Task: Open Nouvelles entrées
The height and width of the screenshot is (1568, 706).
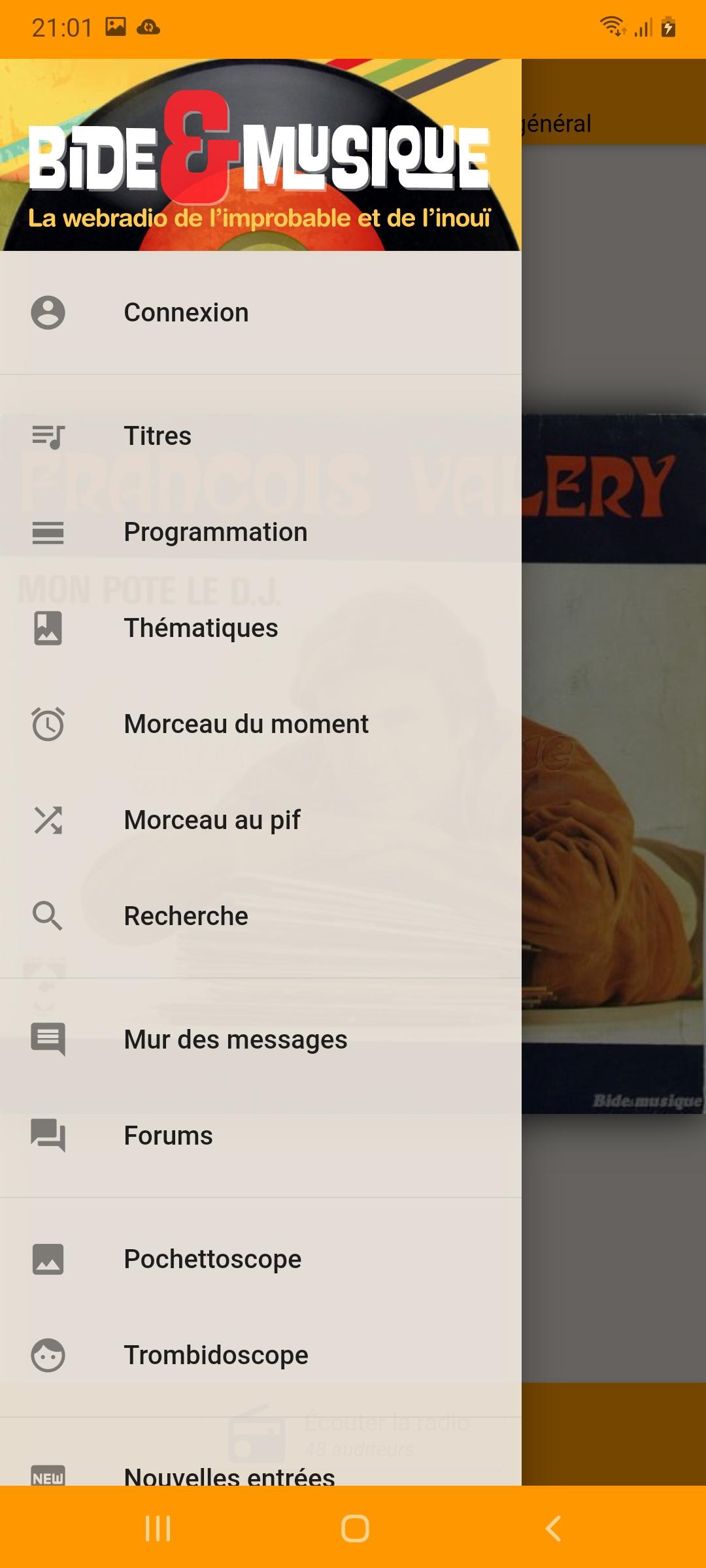Action: 229,1475
